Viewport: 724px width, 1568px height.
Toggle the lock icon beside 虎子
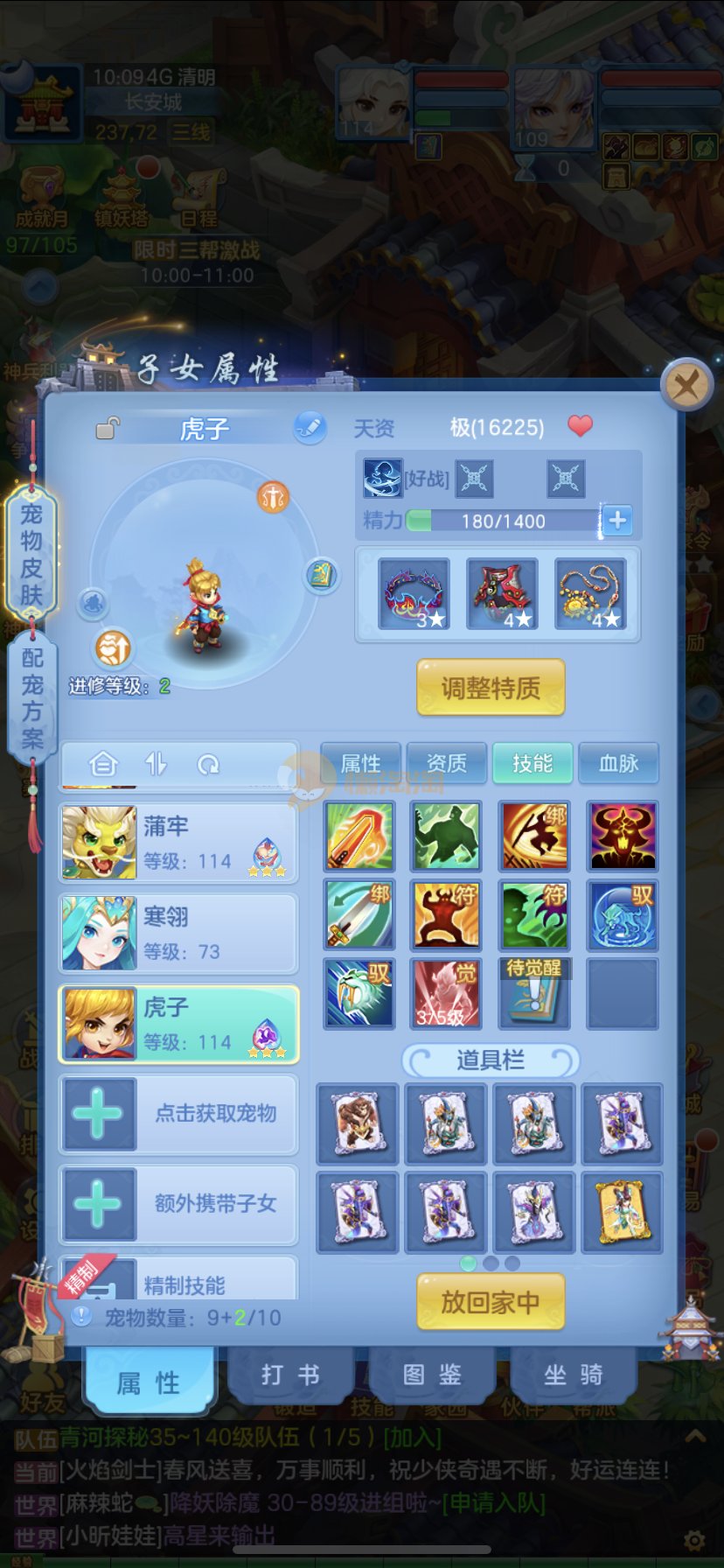(107, 428)
